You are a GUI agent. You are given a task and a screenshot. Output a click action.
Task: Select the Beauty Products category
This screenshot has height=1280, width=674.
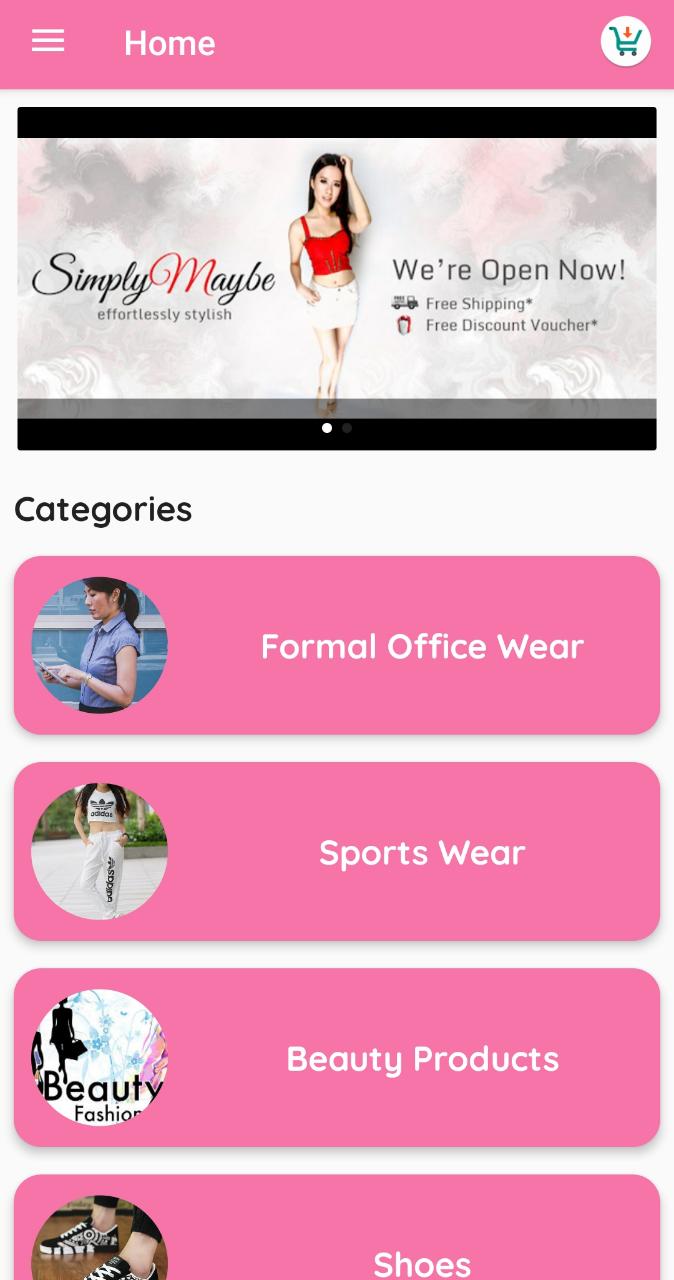coord(337,1057)
